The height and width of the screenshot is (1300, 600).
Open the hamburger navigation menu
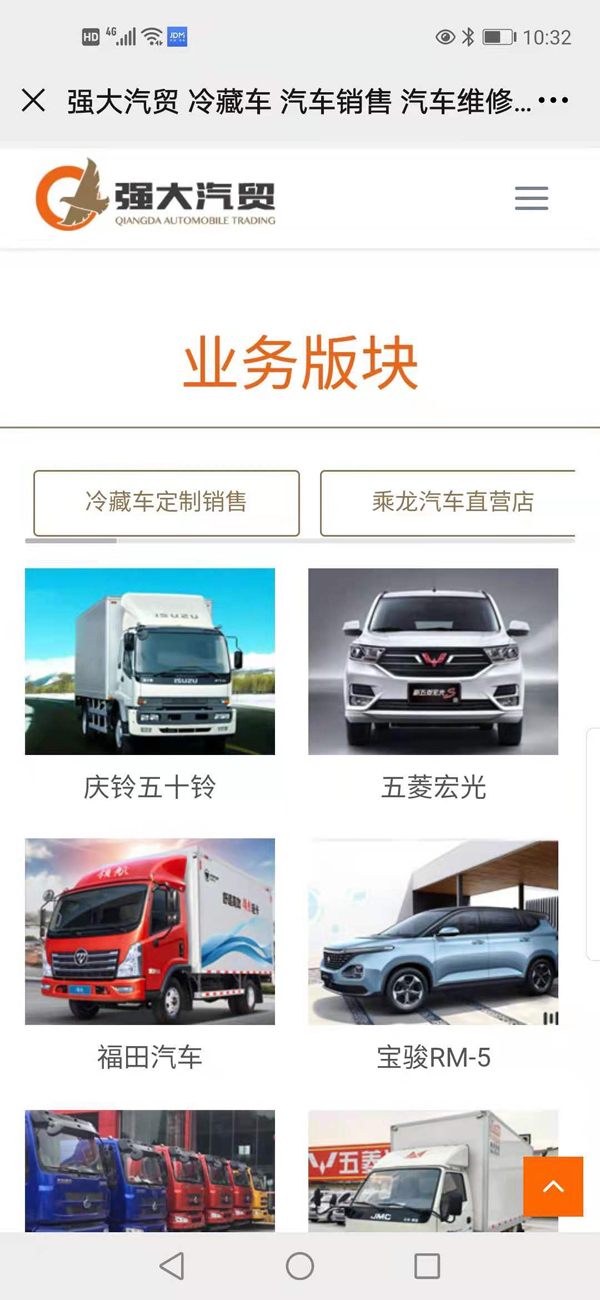[531, 198]
